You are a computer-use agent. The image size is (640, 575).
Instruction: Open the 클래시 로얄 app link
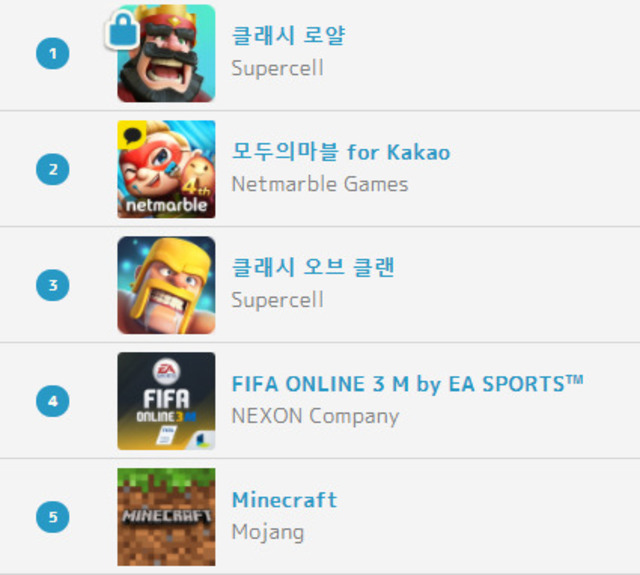point(288,36)
